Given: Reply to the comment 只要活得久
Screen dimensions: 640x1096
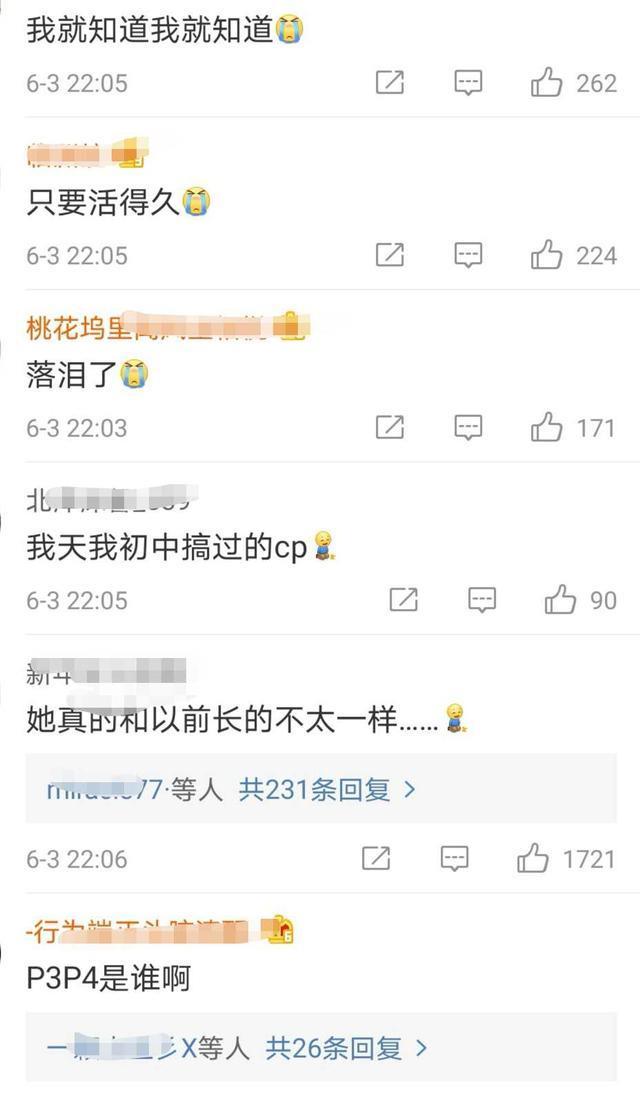Looking at the screenshot, I should click(x=468, y=256).
